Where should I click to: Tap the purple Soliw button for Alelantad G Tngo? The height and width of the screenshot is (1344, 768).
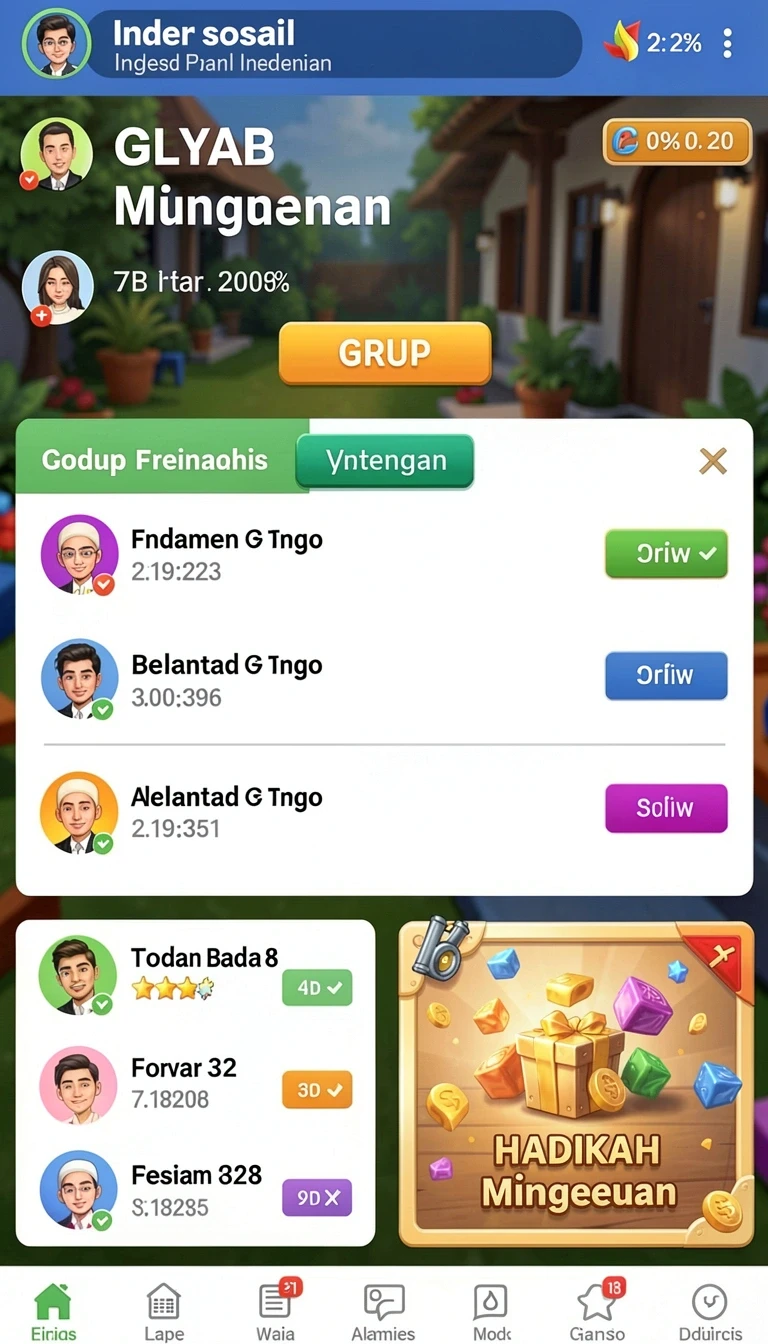(666, 808)
